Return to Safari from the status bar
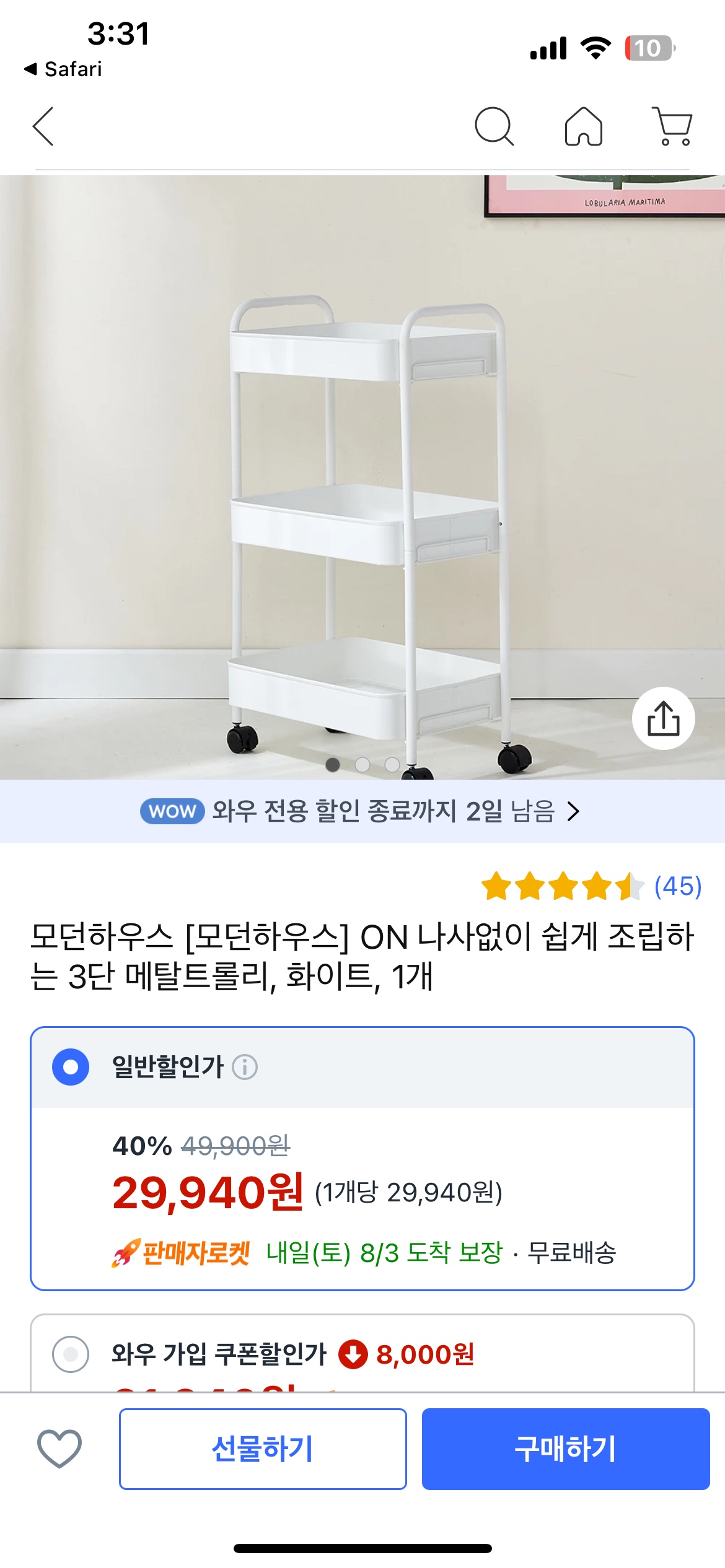Screen dimensions: 725x1568 pyautogui.click(x=63, y=69)
